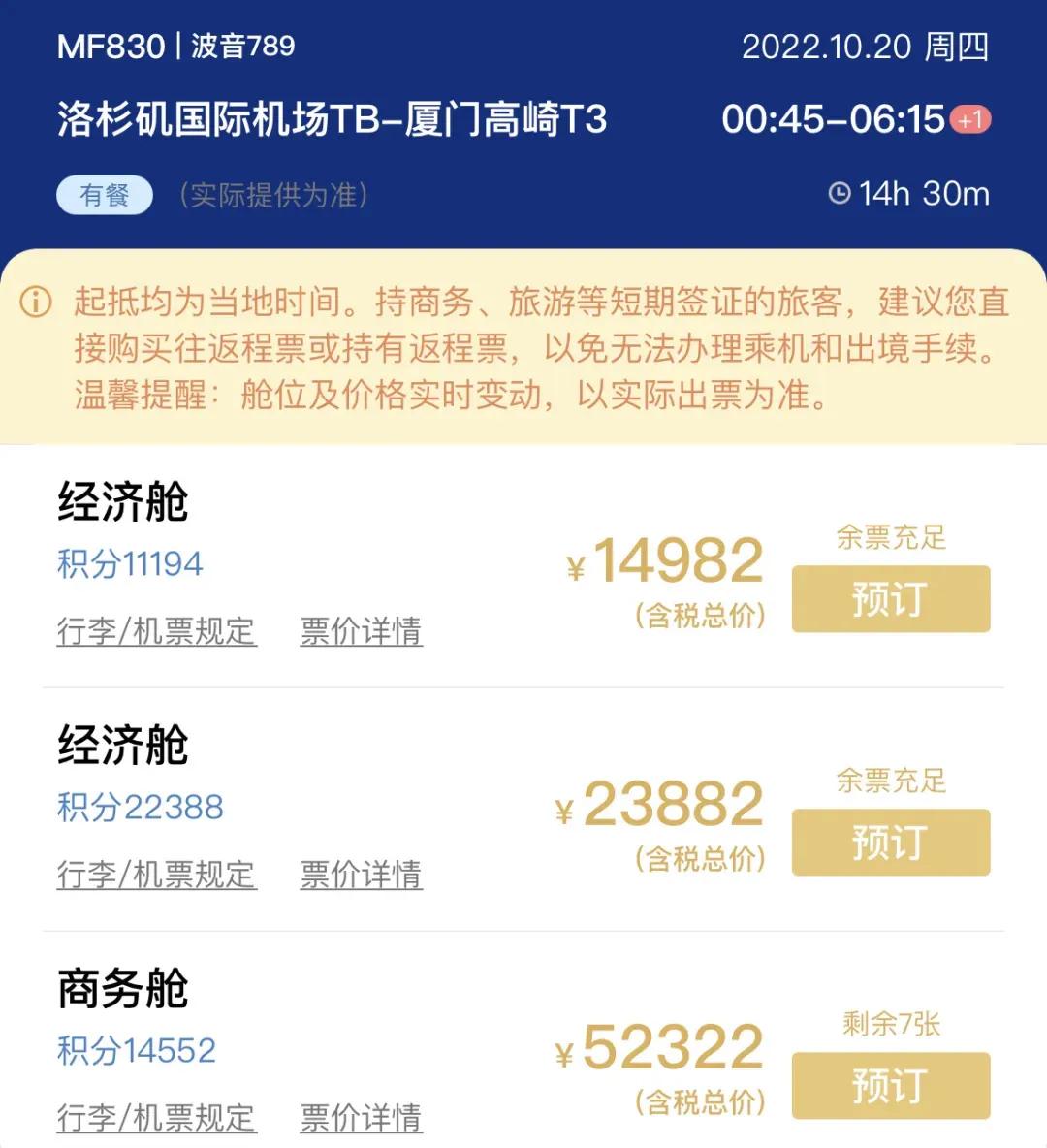The width and height of the screenshot is (1047, 1148).
Task: Click the 00:45–06:15 flight time display
Action: (x=834, y=119)
